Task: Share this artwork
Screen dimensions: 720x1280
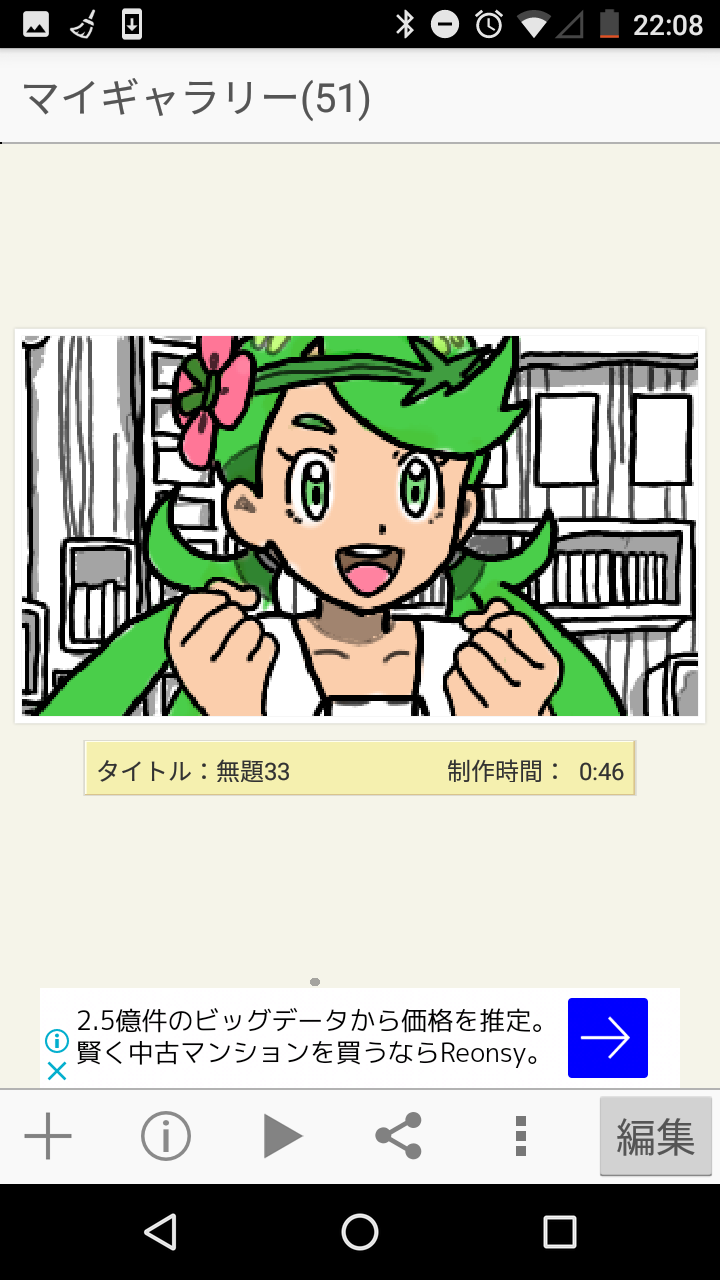Action: (398, 1137)
